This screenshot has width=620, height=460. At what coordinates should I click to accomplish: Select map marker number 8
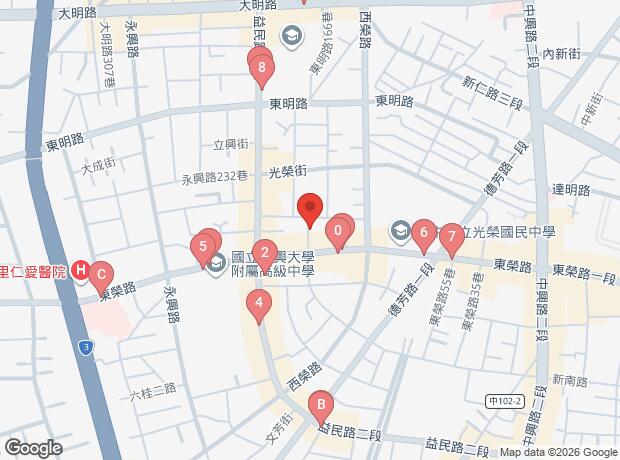point(261,68)
